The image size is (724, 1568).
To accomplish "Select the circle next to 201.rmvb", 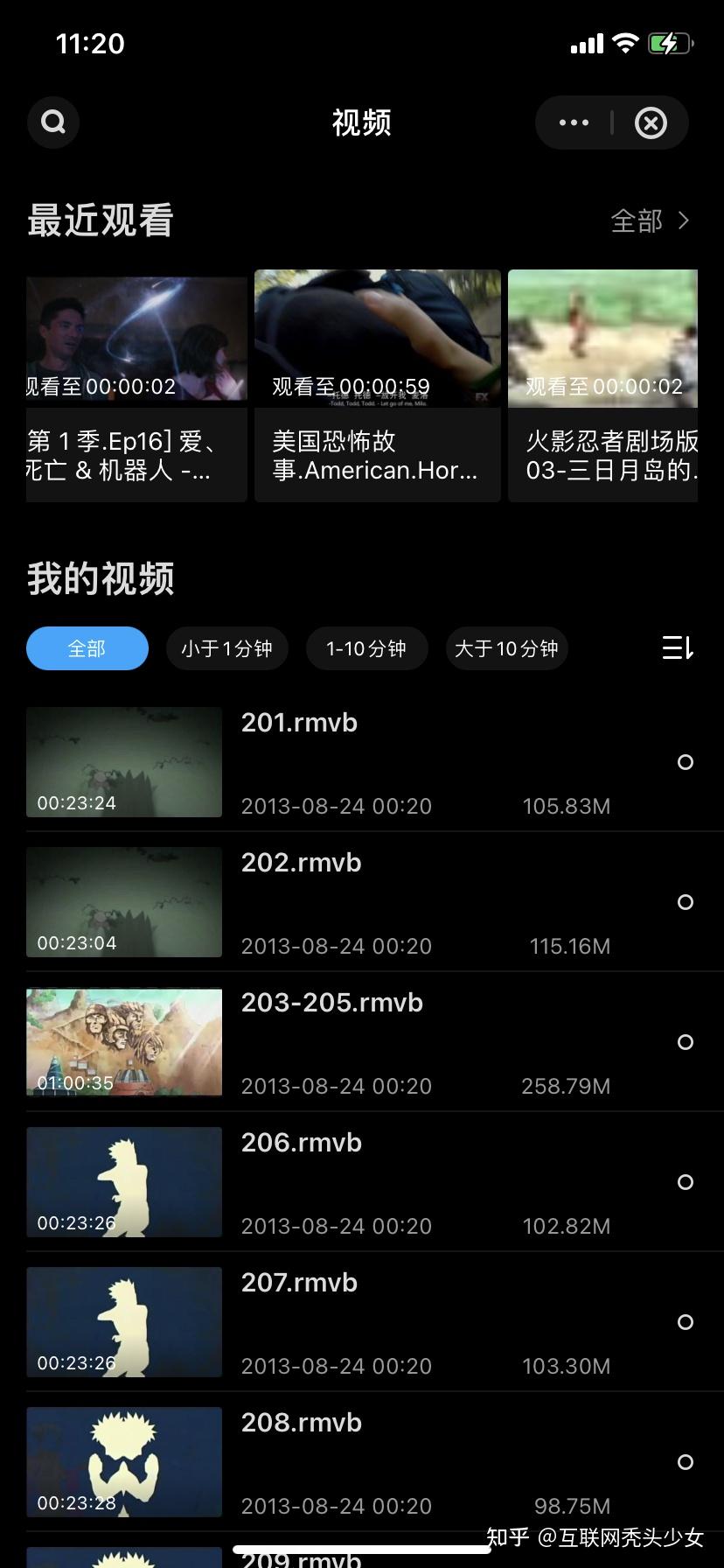I will (686, 762).
